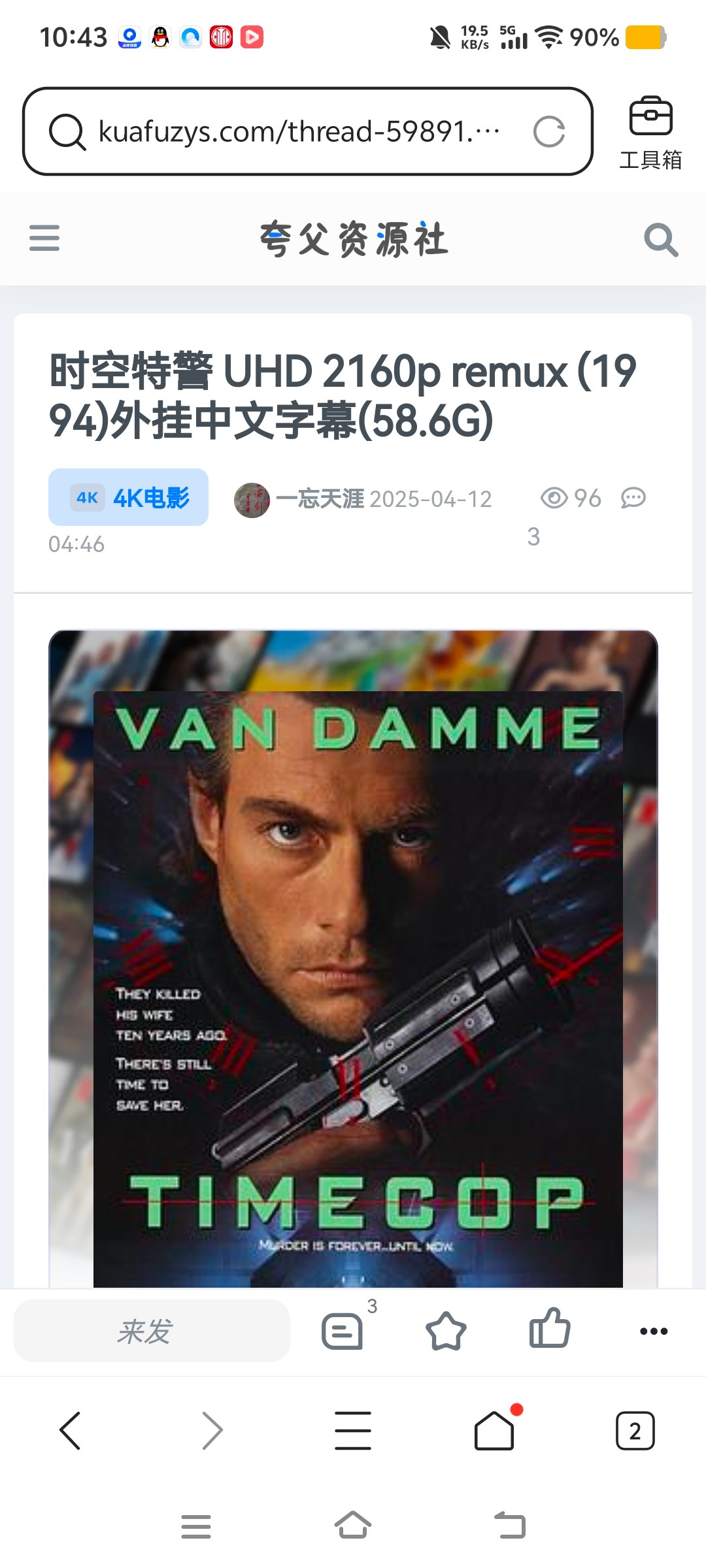
Task: Favorite this thread with the star
Action: pos(446,1331)
